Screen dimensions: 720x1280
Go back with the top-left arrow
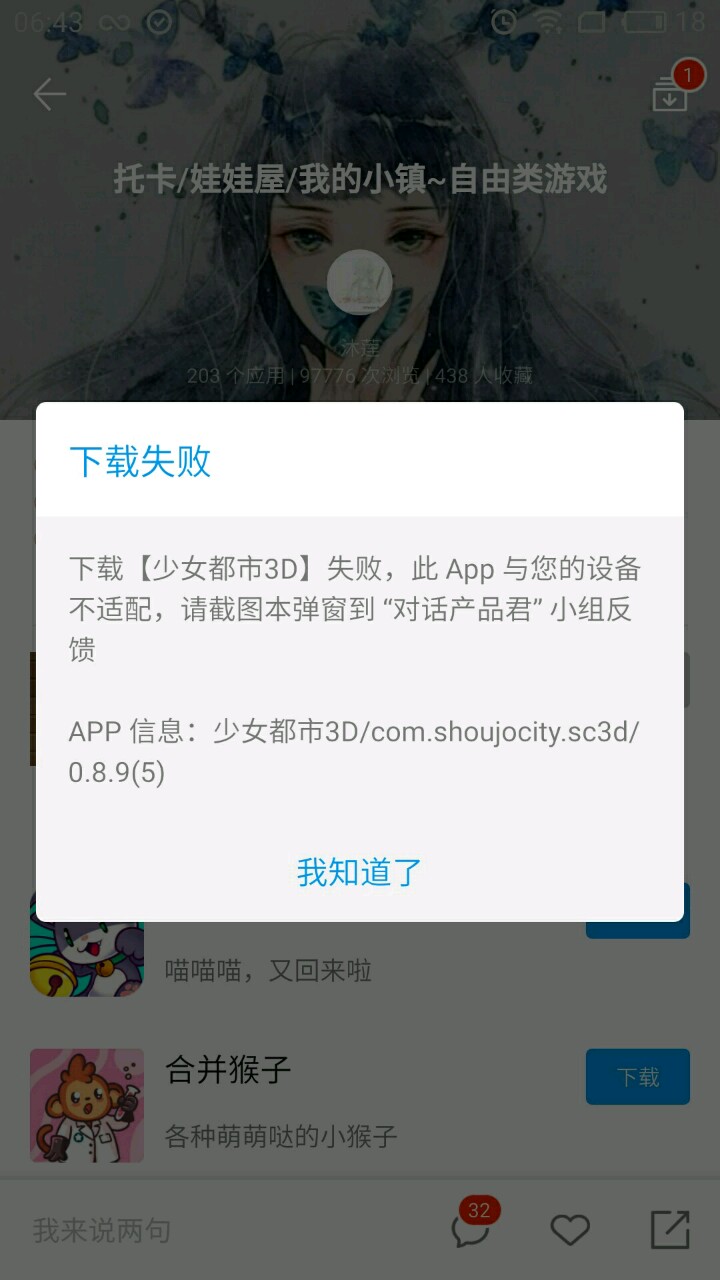tap(49, 95)
